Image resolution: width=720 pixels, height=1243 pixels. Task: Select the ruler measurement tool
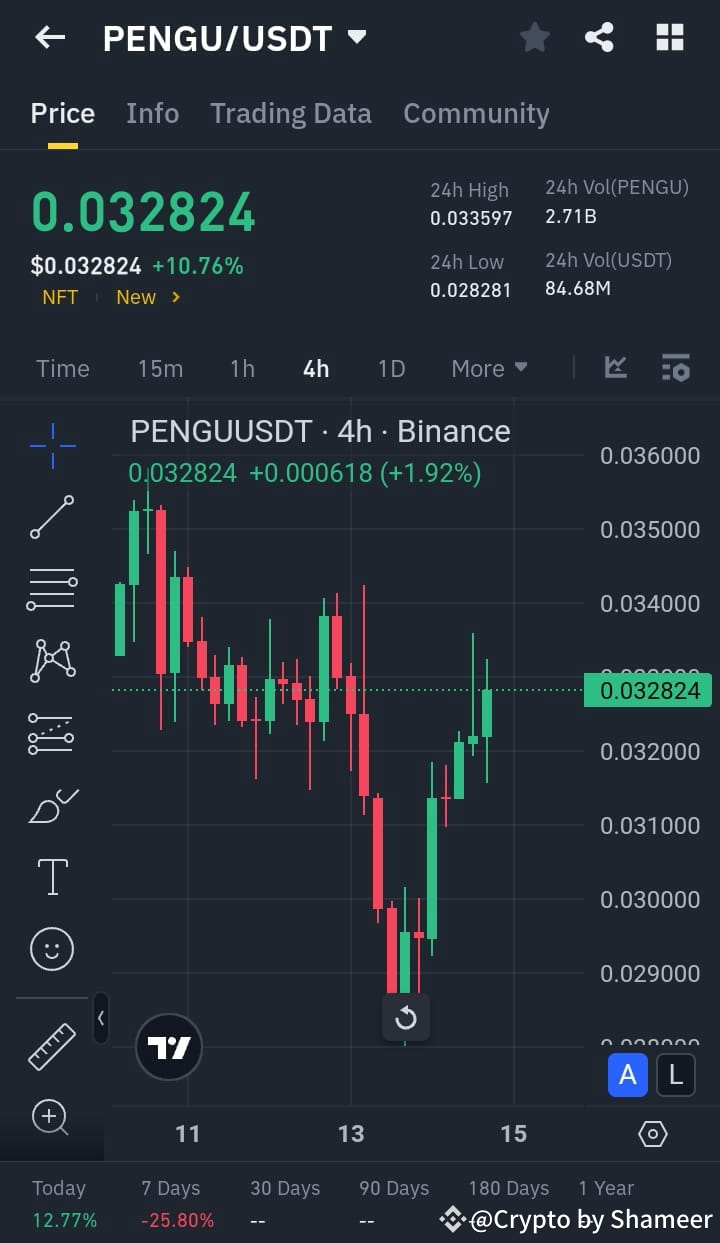pyautogui.click(x=51, y=1046)
